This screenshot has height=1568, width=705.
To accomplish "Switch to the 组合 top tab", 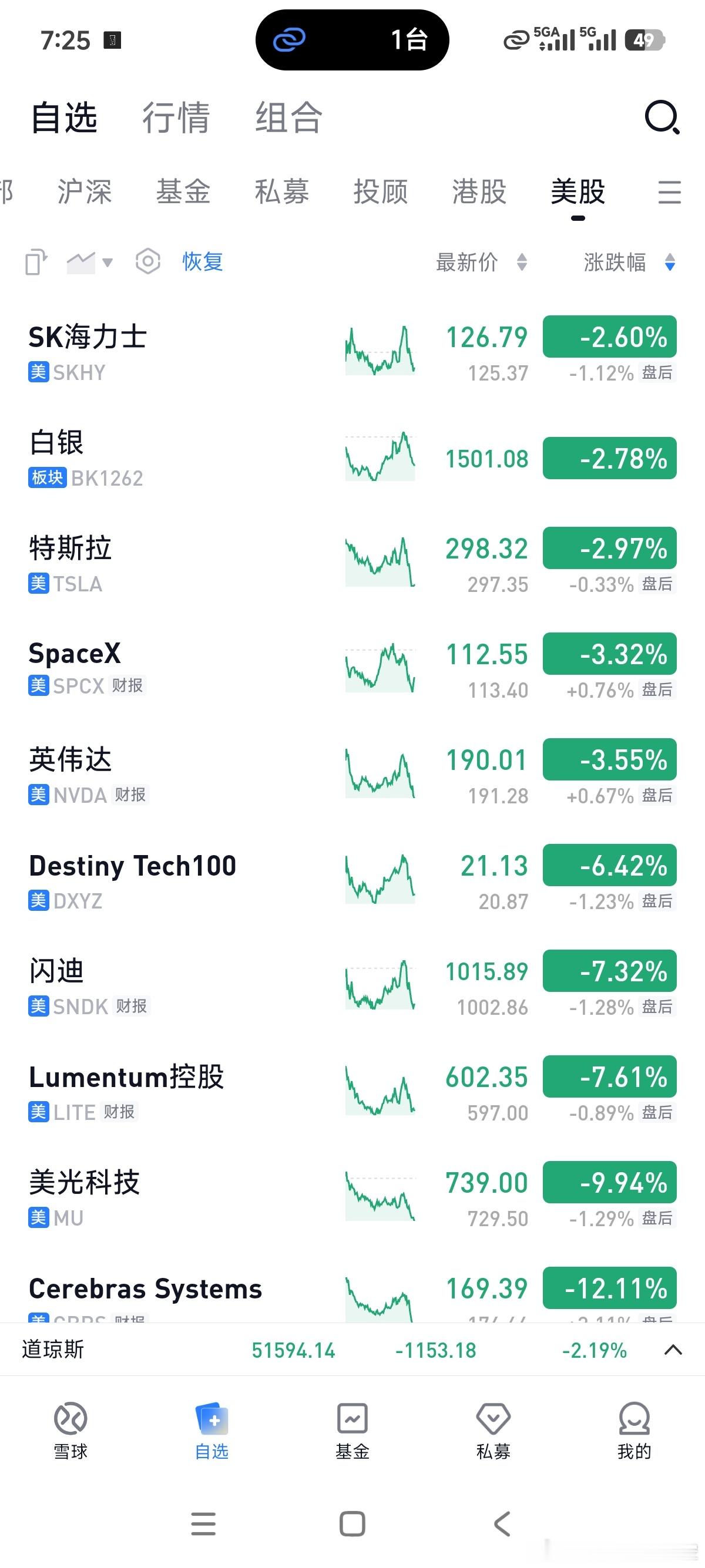I will tap(288, 117).
